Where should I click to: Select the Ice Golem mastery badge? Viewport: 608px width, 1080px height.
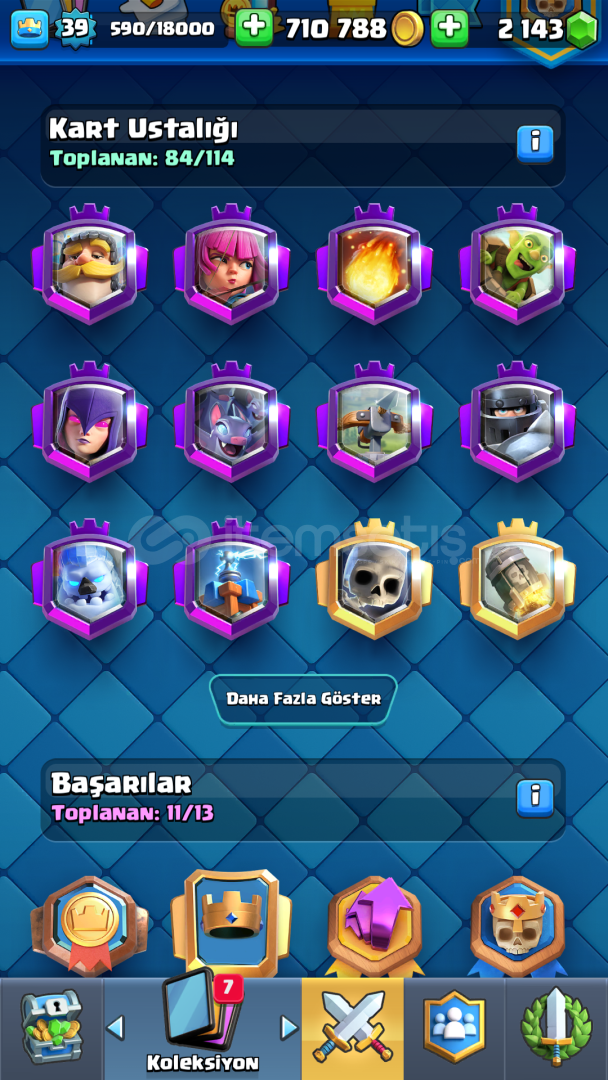point(90,579)
